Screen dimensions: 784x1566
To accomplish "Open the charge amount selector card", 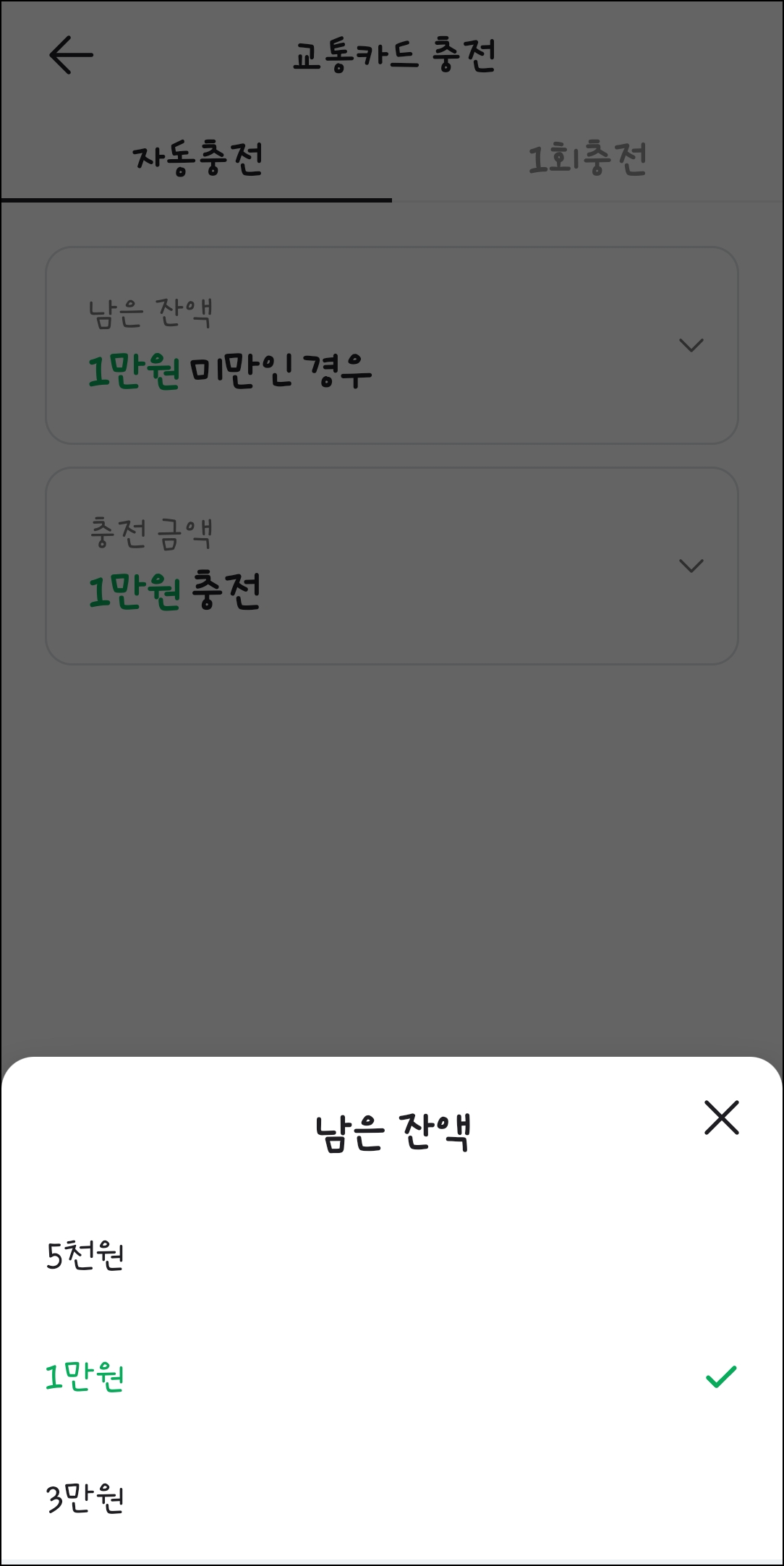I will 391,564.
